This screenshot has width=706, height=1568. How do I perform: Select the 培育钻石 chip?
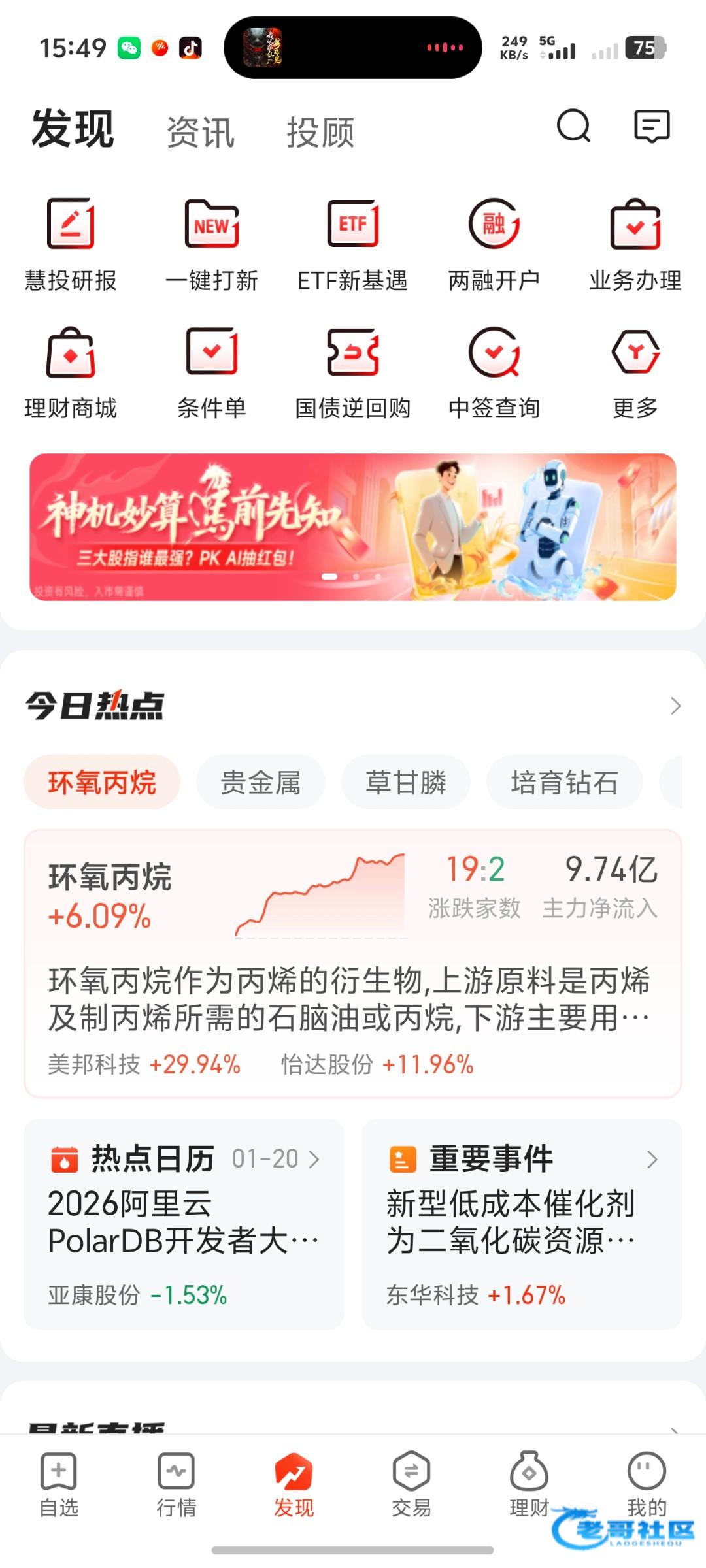(564, 782)
